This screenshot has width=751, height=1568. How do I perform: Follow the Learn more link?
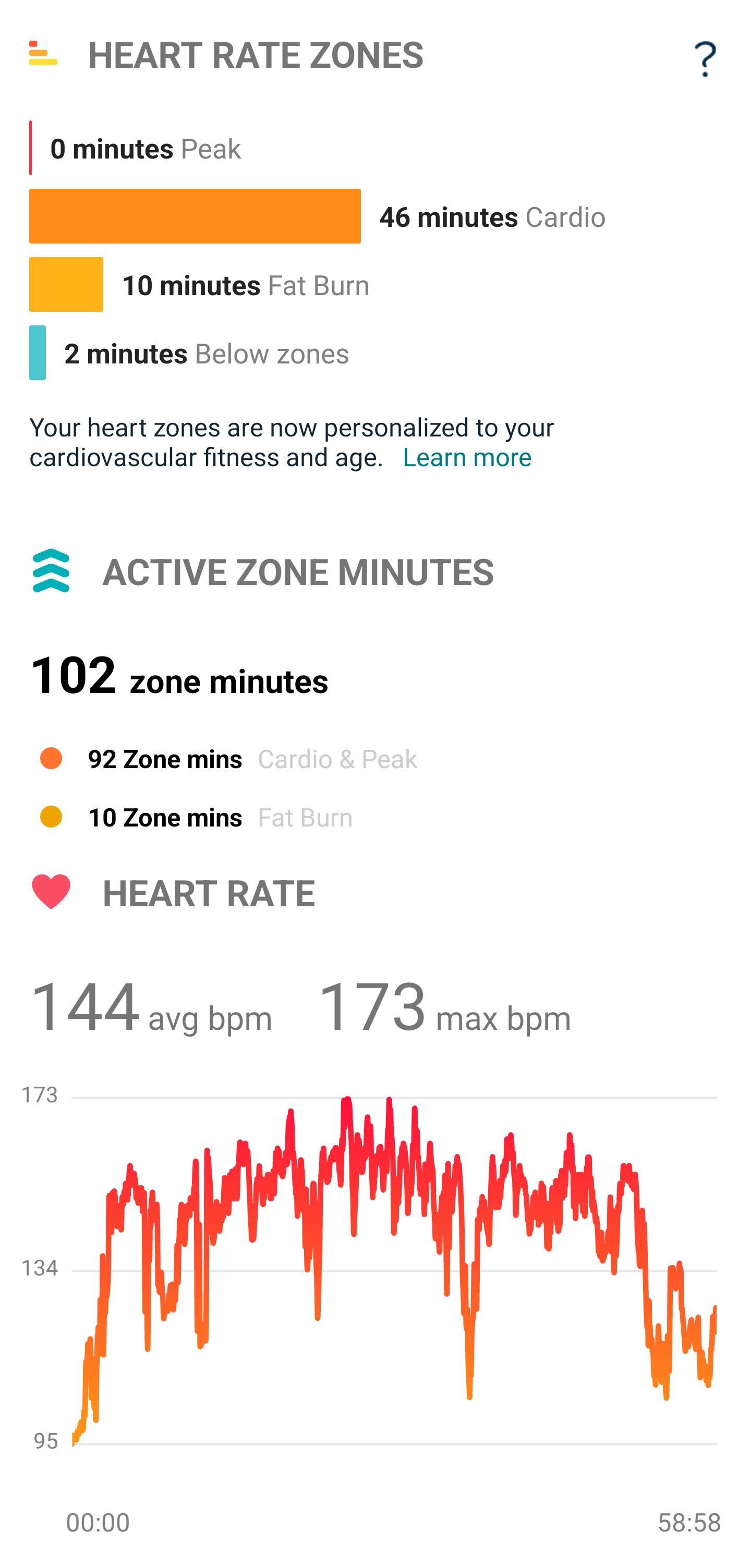tap(467, 458)
